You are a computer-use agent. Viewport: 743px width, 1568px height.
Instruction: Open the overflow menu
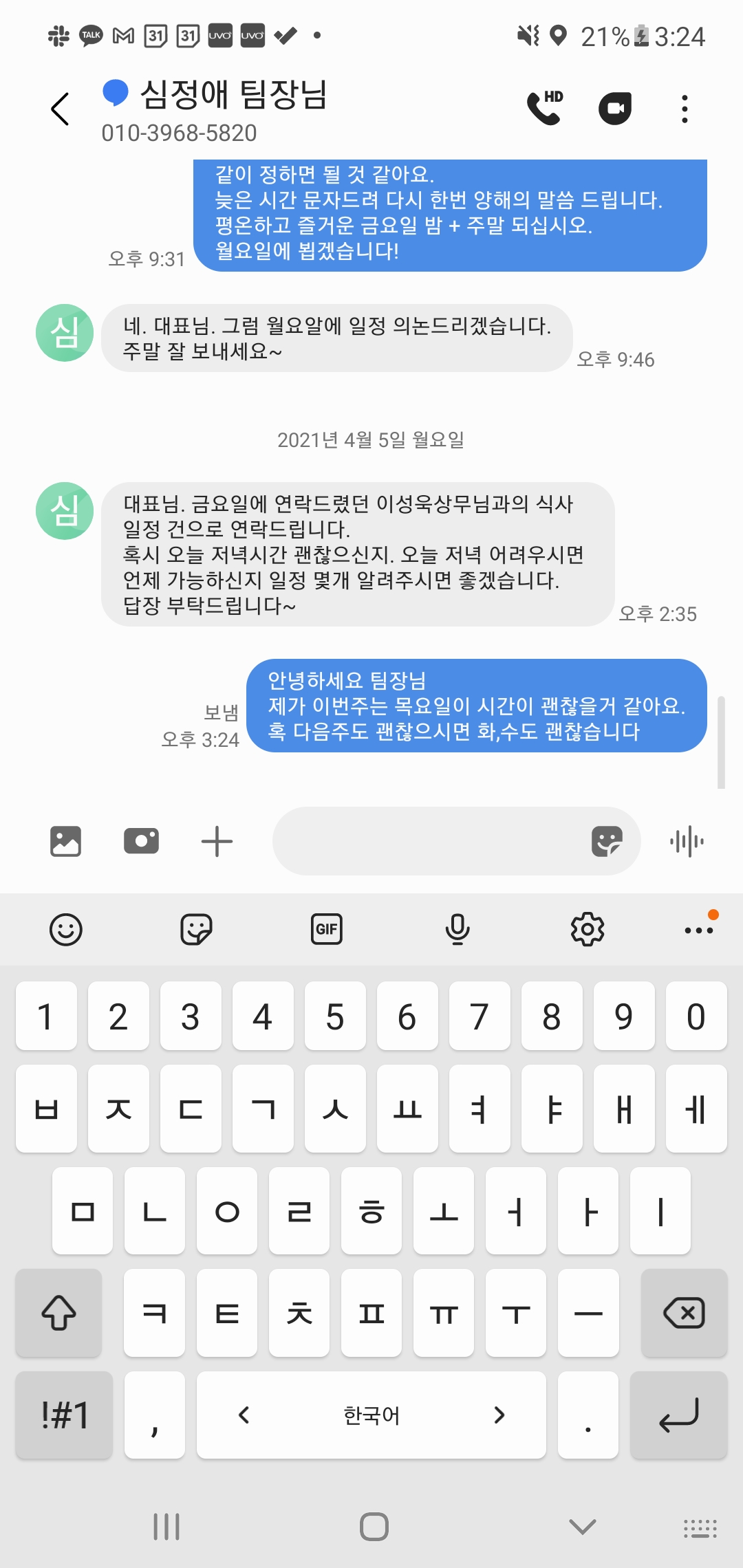(x=684, y=109)
